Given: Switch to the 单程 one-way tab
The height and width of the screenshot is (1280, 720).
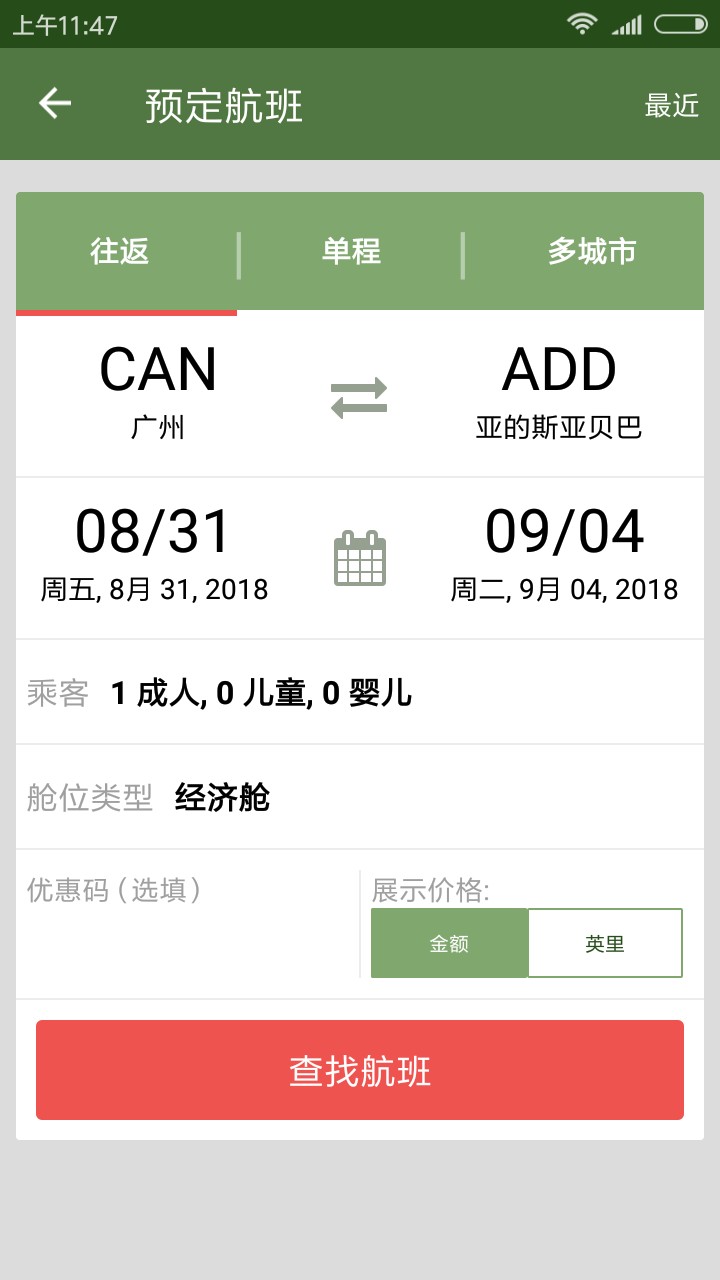Looking at the screenshot, I should [349, 252].
